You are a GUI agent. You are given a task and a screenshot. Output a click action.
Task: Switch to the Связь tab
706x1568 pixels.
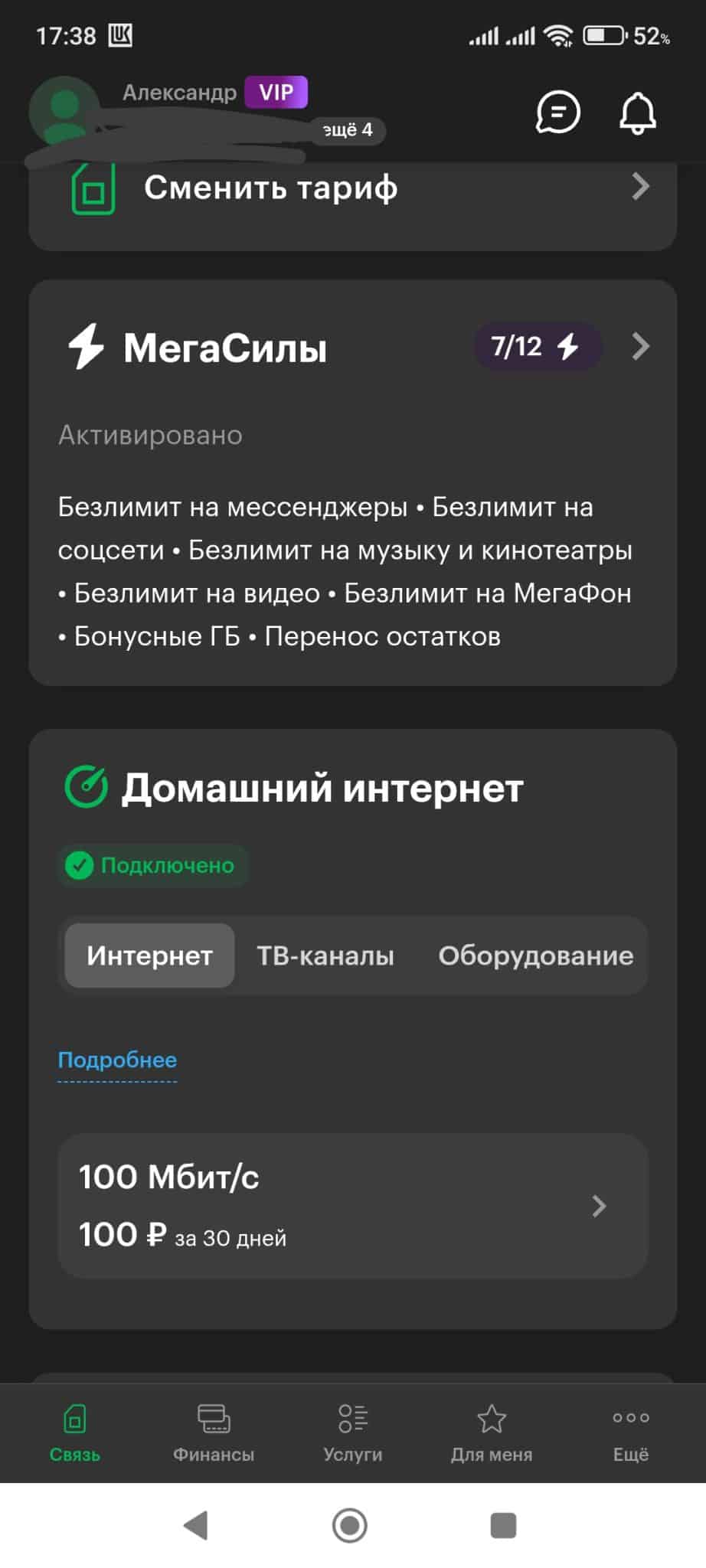75,1432
